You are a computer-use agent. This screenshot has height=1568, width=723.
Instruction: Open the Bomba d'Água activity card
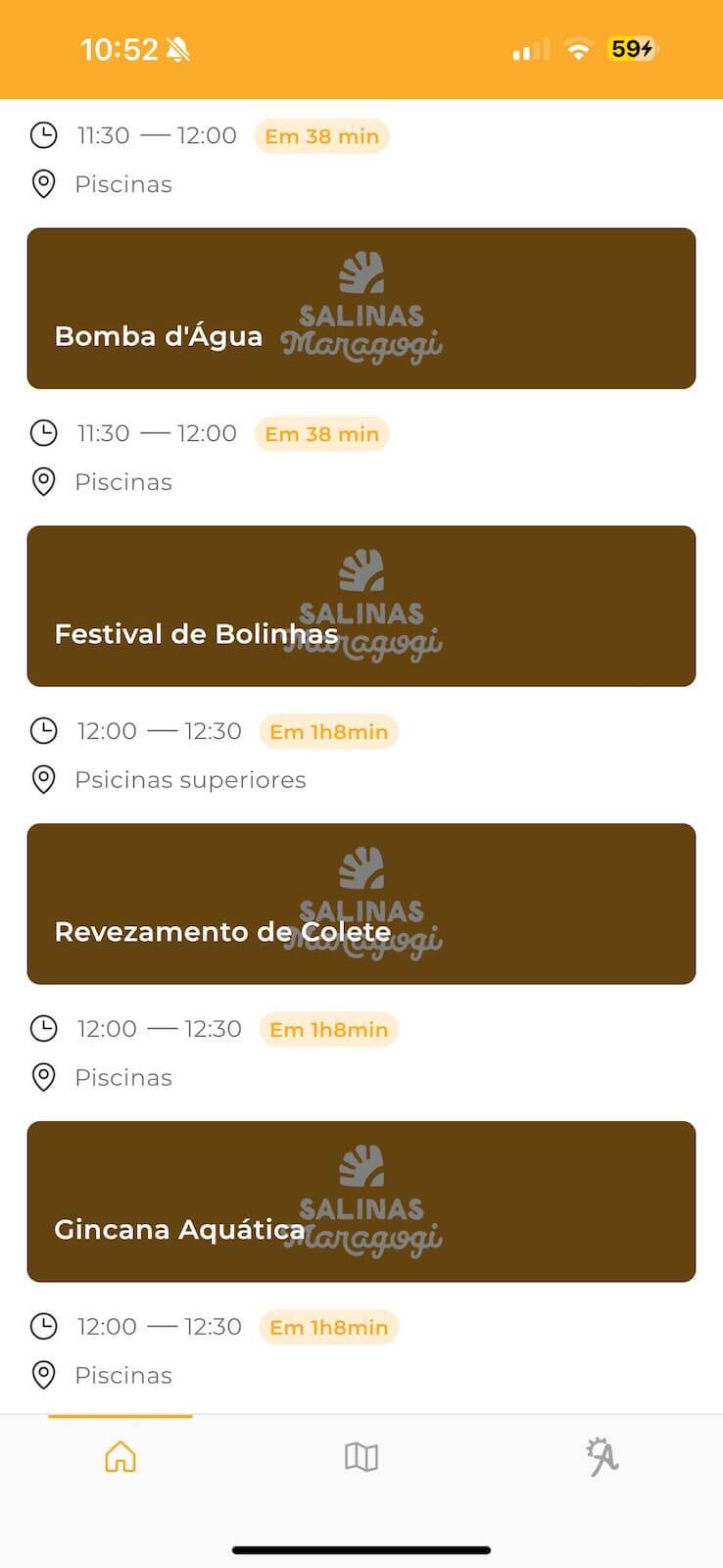[x=361, y=309]
